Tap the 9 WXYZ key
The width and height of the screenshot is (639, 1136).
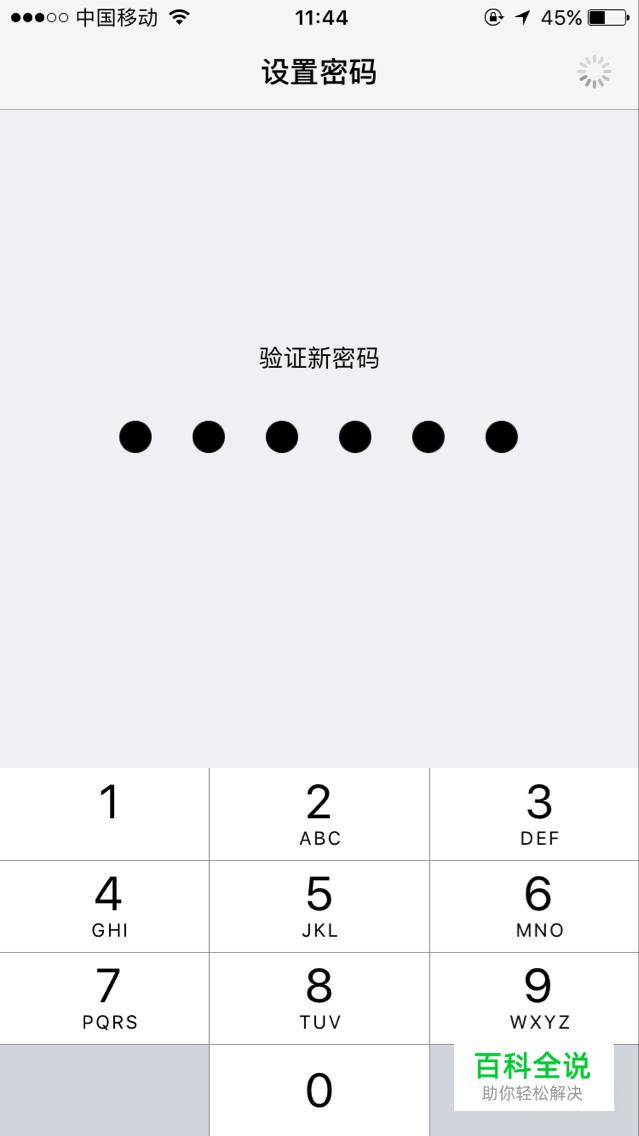[x=535, y=998]
